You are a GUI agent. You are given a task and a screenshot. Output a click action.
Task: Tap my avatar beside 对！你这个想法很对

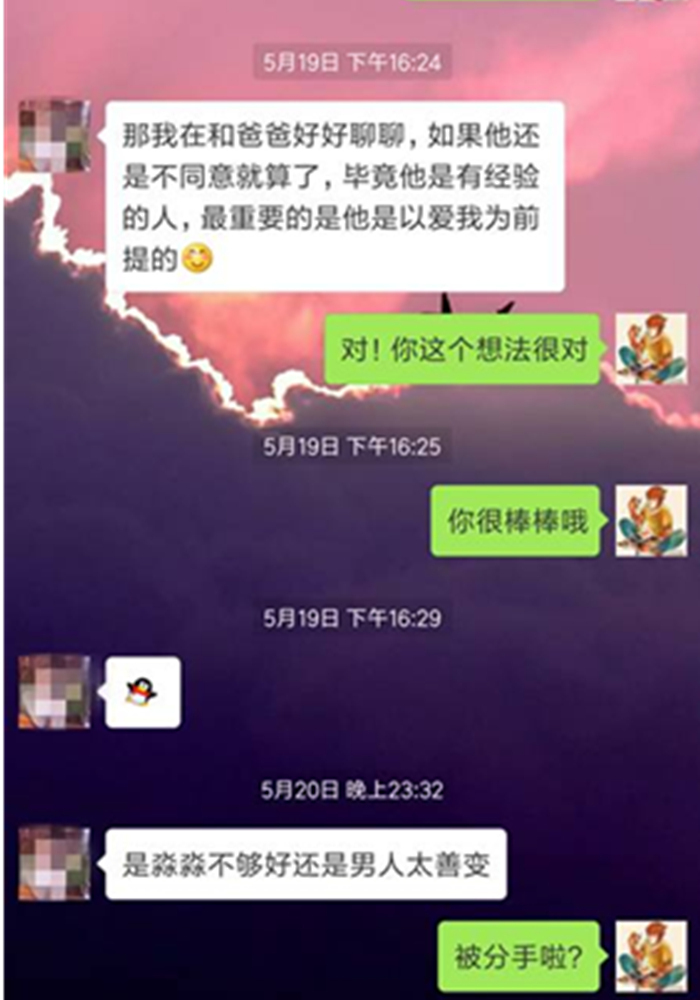coord(651,349)
